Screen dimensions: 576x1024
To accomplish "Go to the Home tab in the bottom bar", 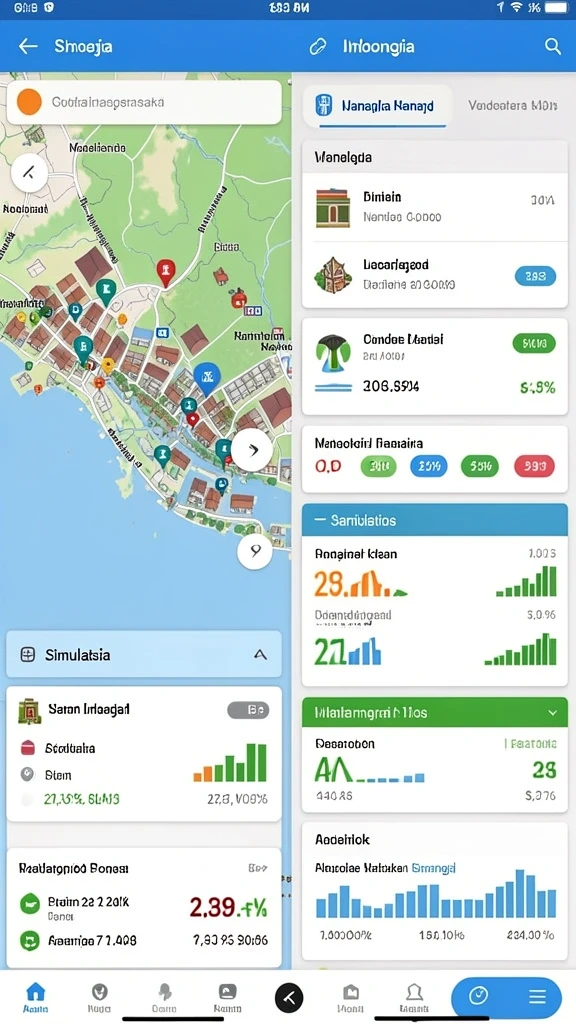I will (x=35, y=997).
